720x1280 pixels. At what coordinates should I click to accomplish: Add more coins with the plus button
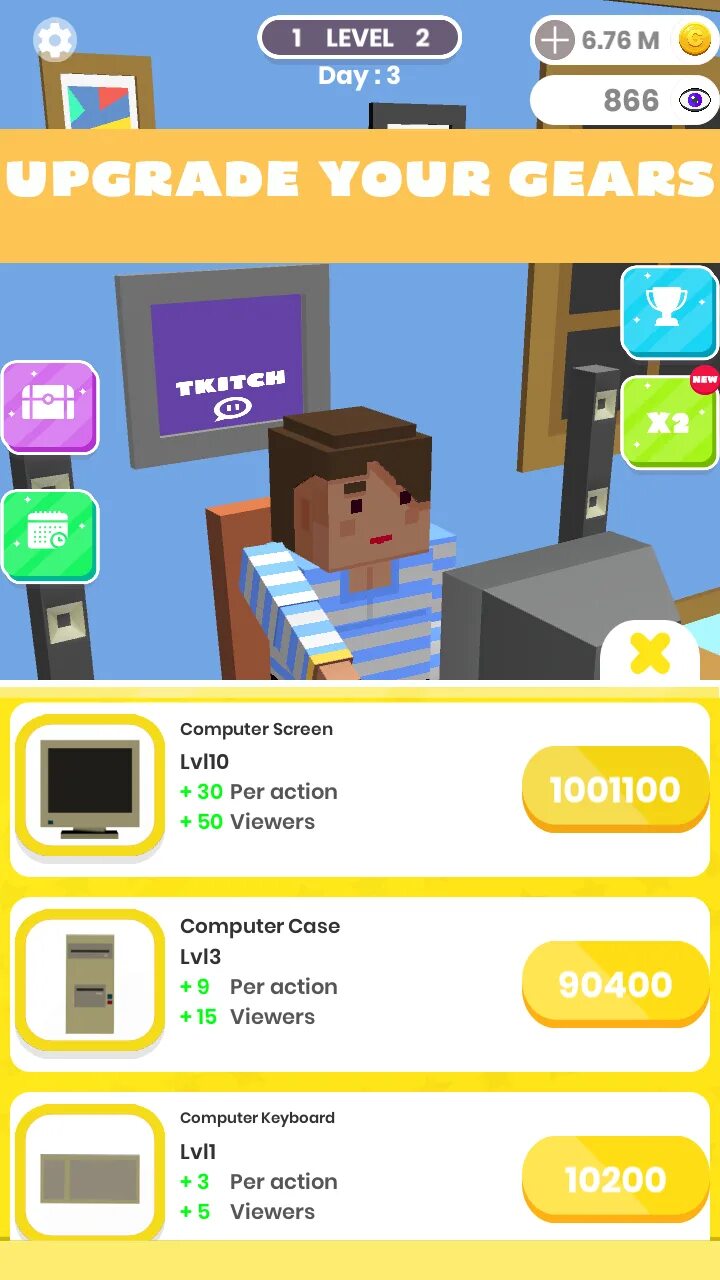(555, 40)
